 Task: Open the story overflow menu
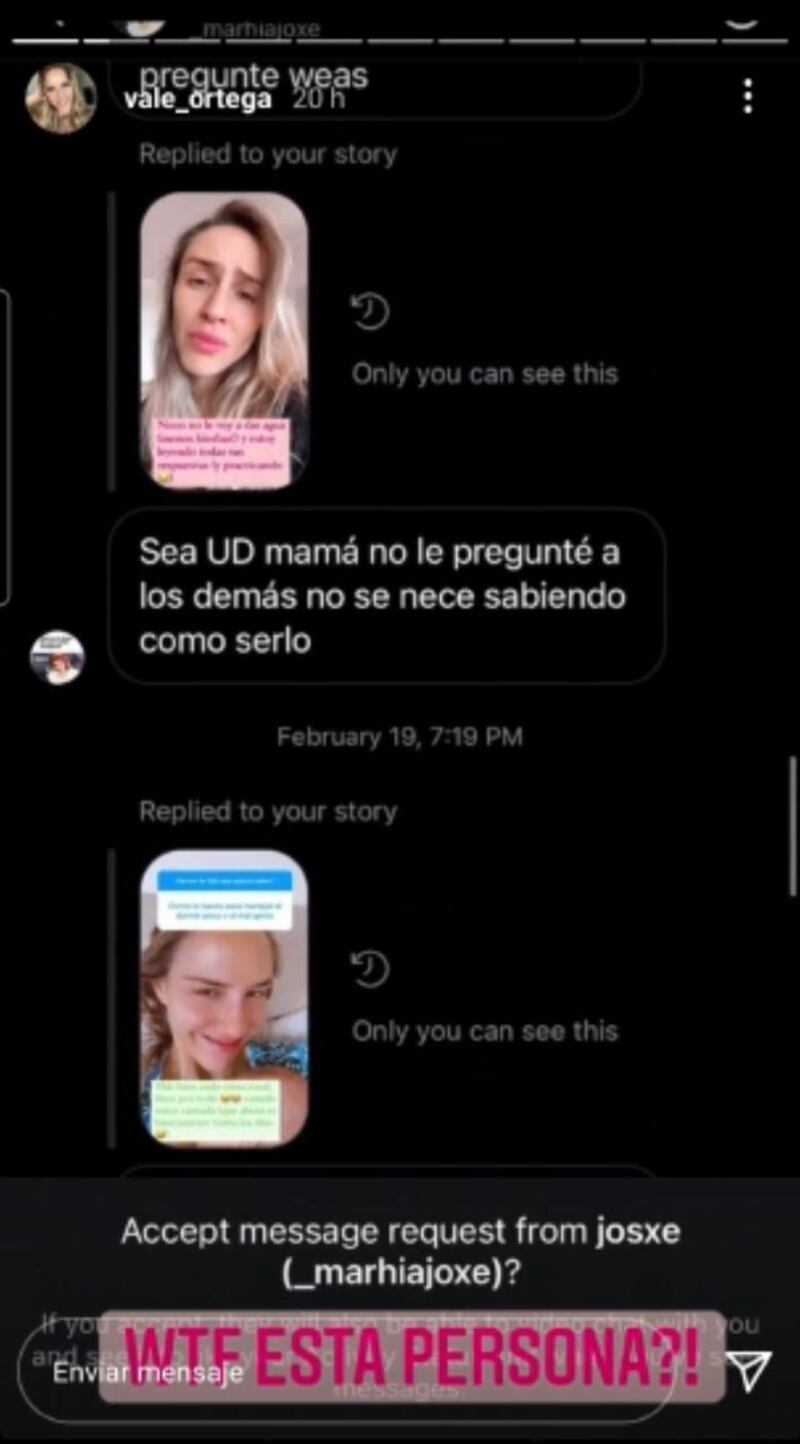click(747, 97)
